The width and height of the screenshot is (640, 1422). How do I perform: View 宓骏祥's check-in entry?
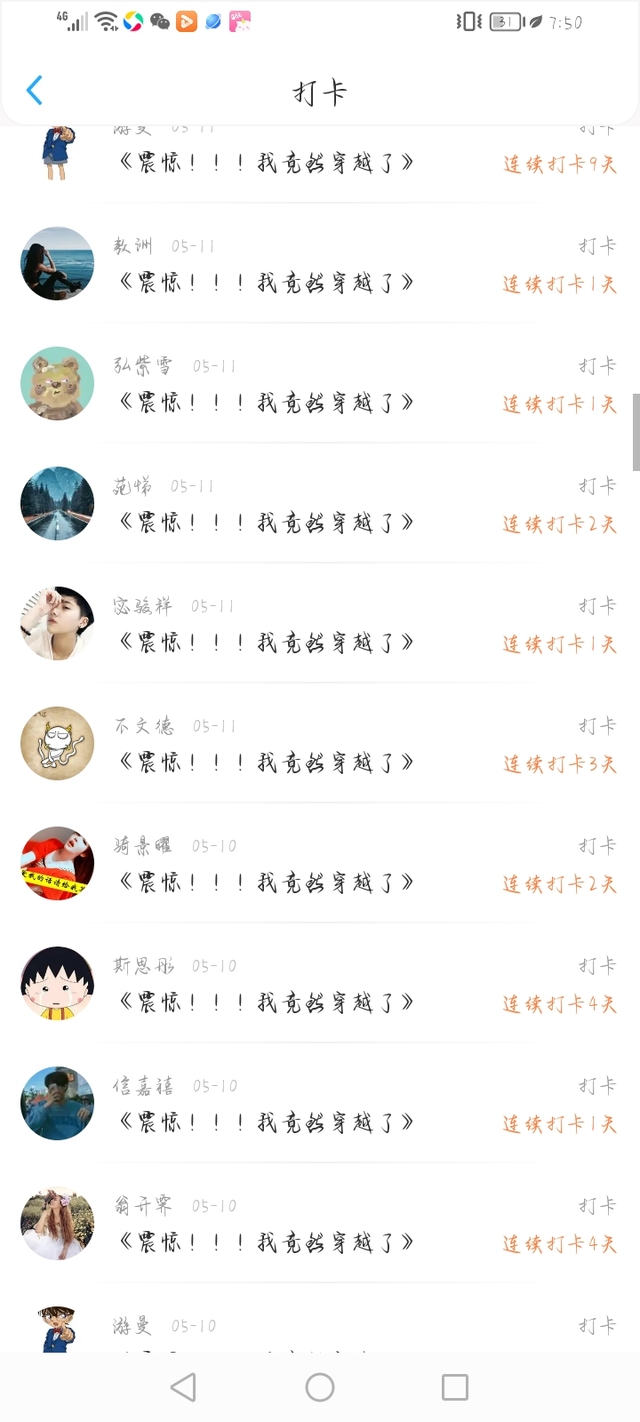(x=320, y=625)
